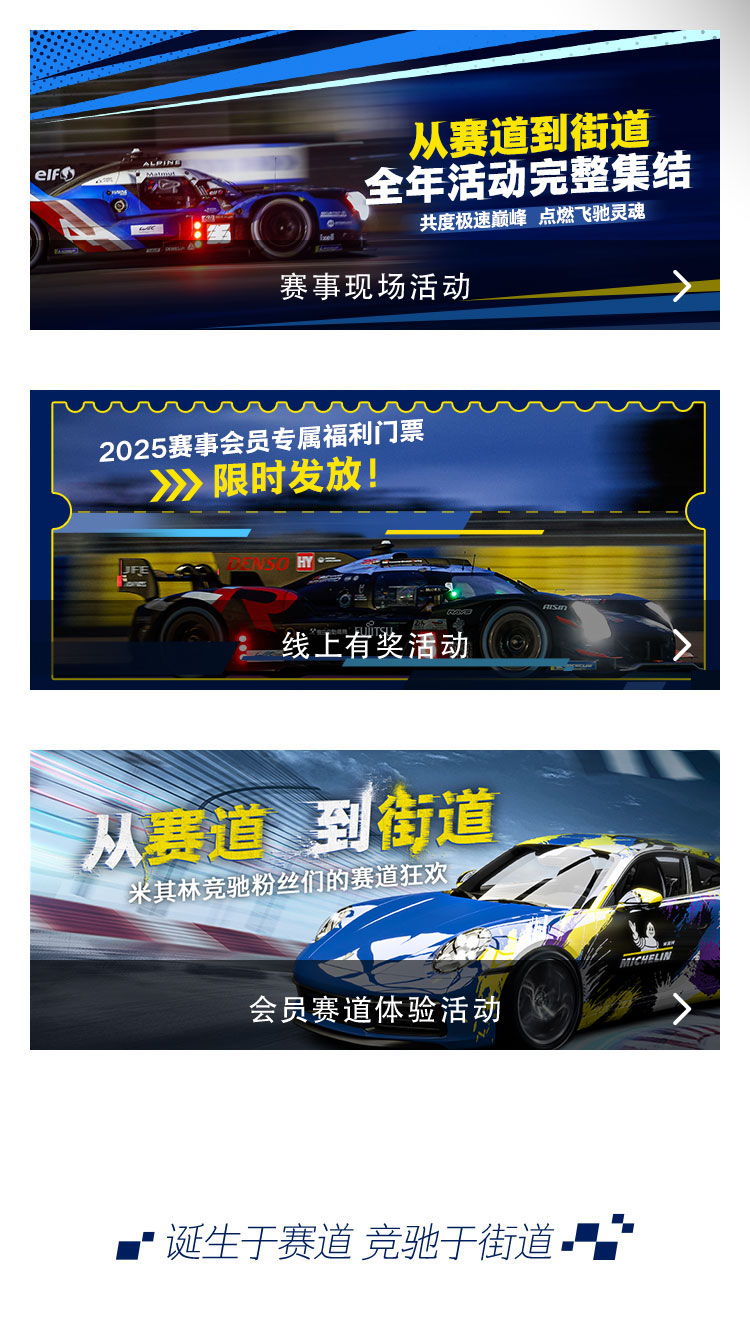Open the 会员赛道体验活动 banner card

tap(375, 900)
